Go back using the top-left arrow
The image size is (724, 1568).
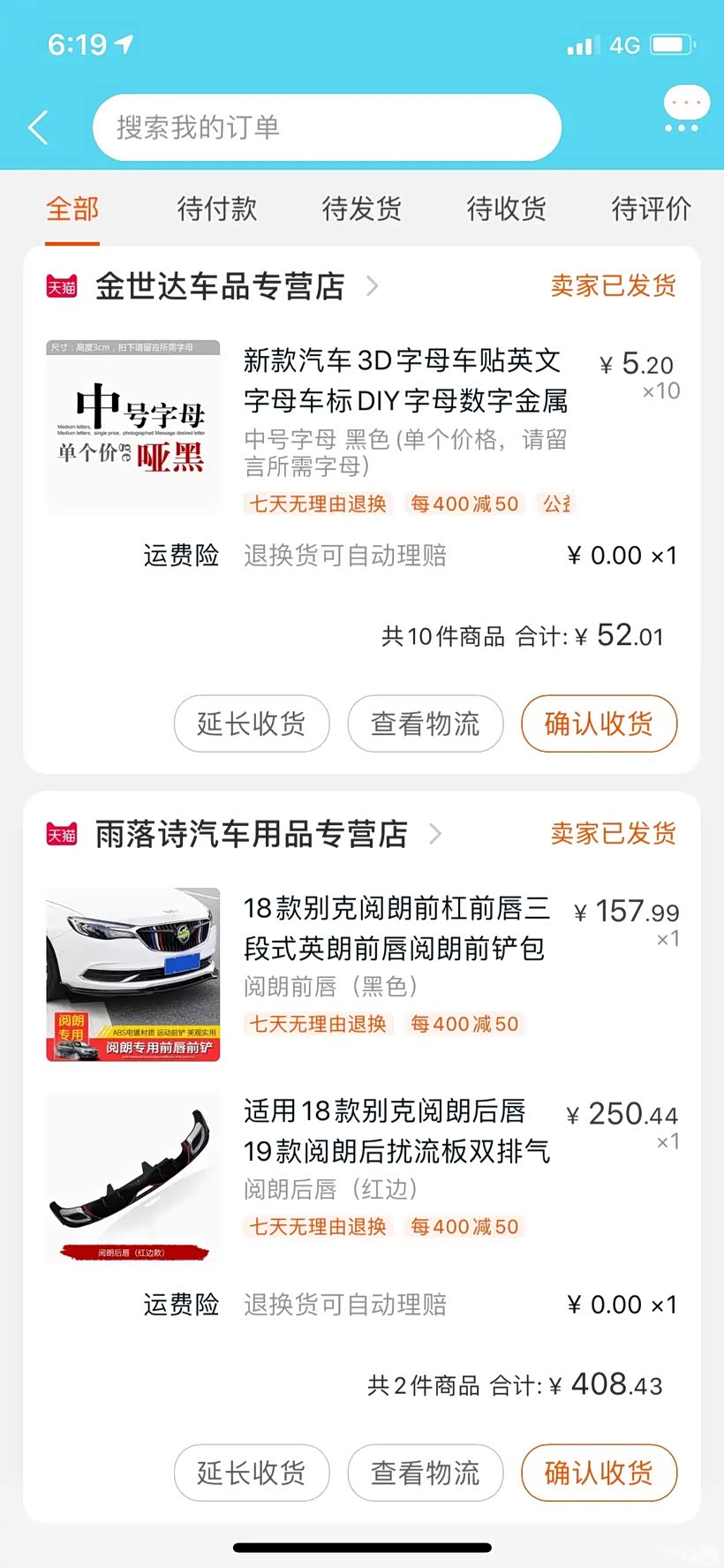tap(38, 128)
